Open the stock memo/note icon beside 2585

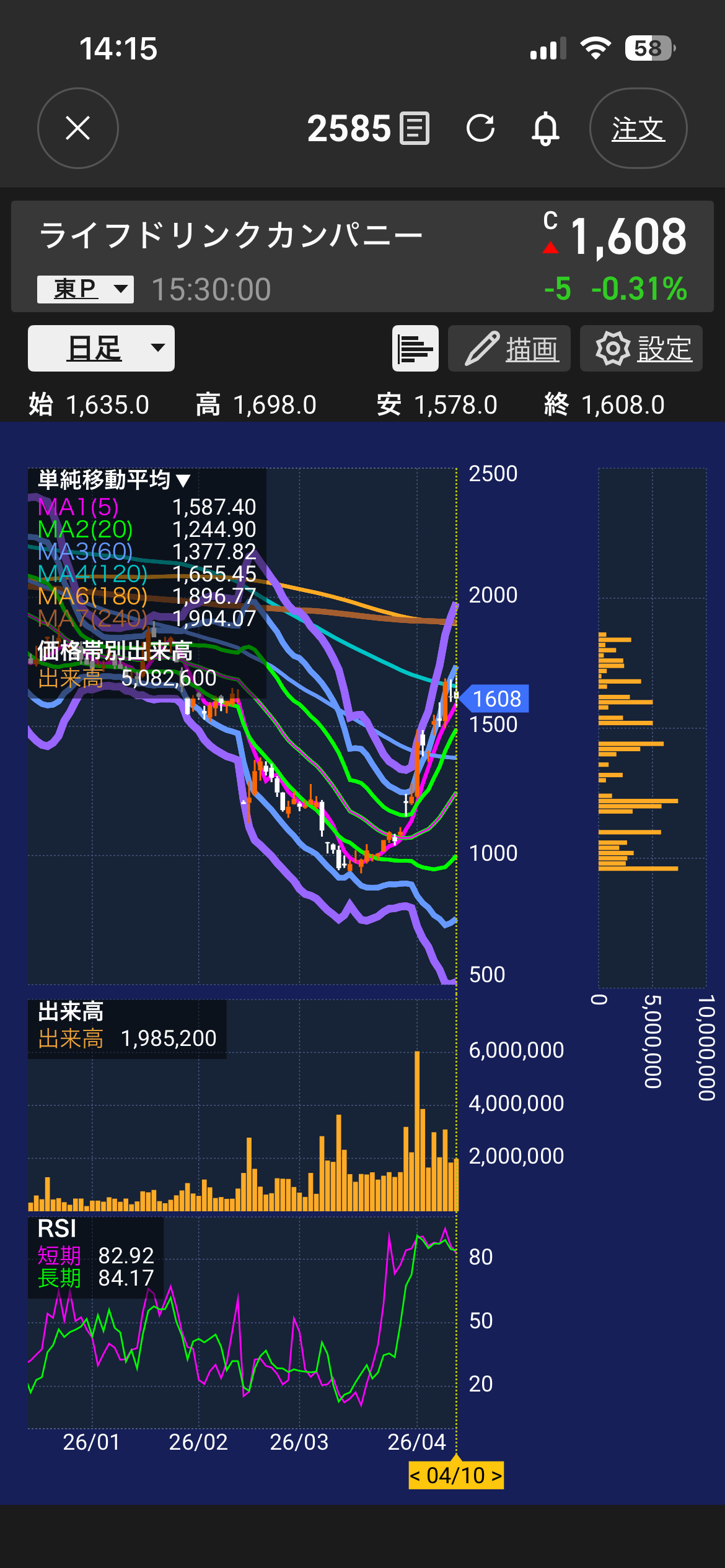coord(414,128)
